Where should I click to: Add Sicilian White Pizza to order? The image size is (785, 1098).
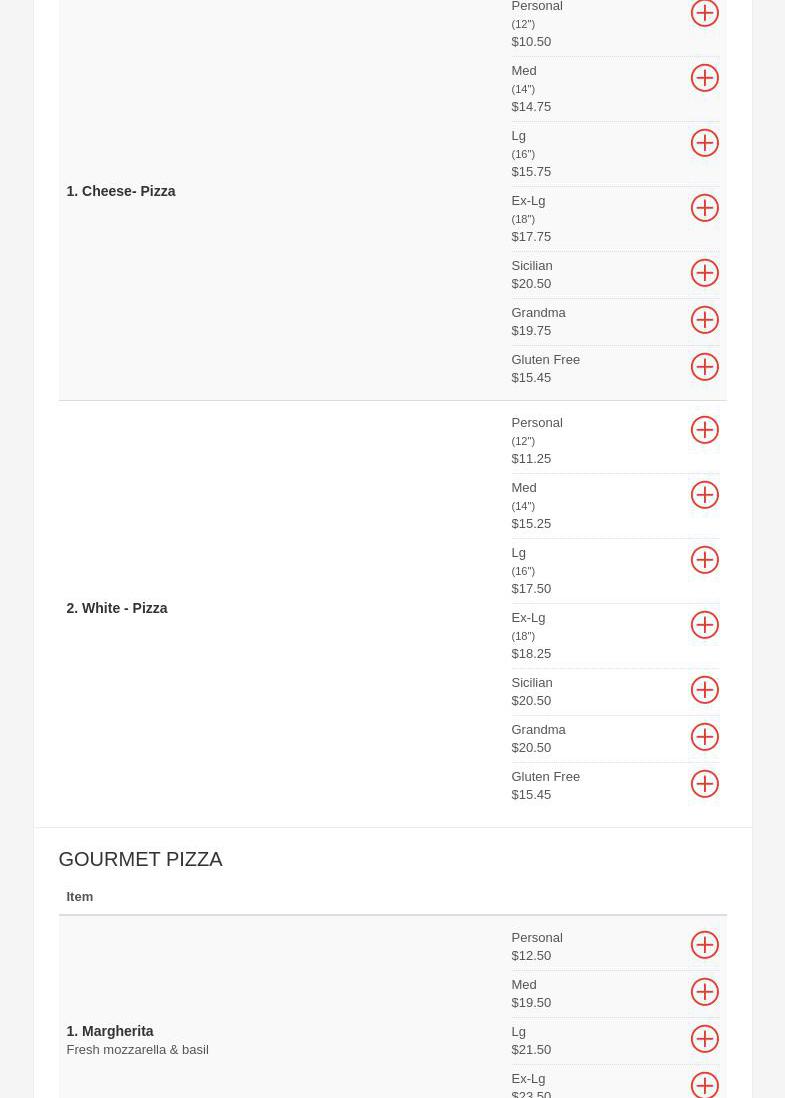(704, 690)
